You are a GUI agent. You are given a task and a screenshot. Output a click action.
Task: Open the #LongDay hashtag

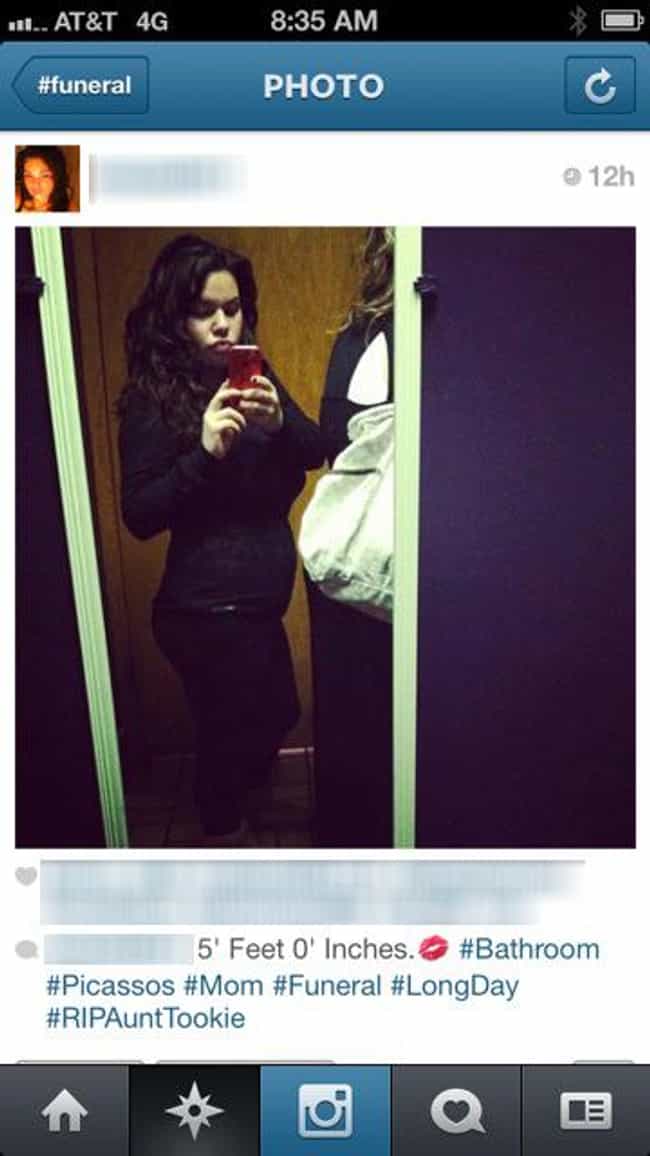454,986
